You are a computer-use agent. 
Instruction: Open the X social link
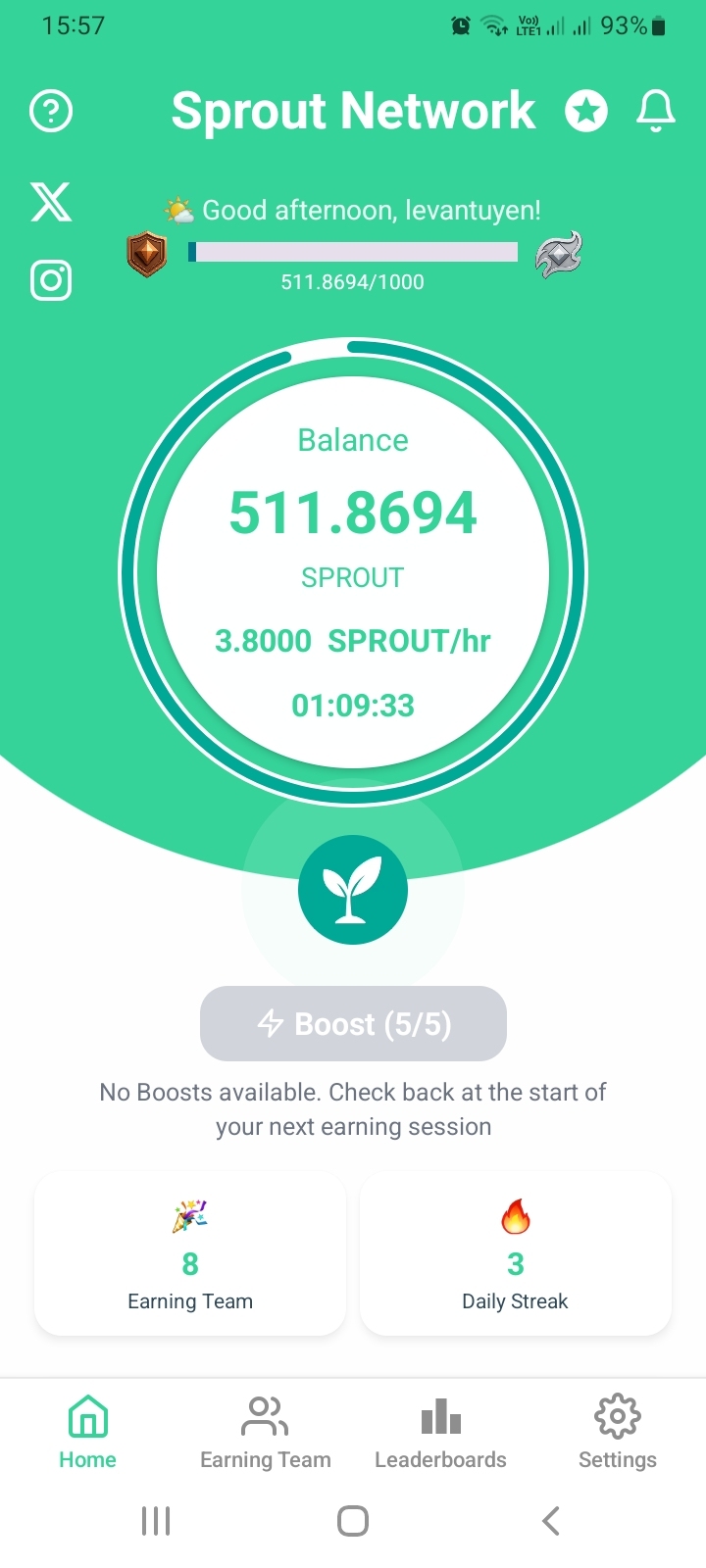(51, 202)
